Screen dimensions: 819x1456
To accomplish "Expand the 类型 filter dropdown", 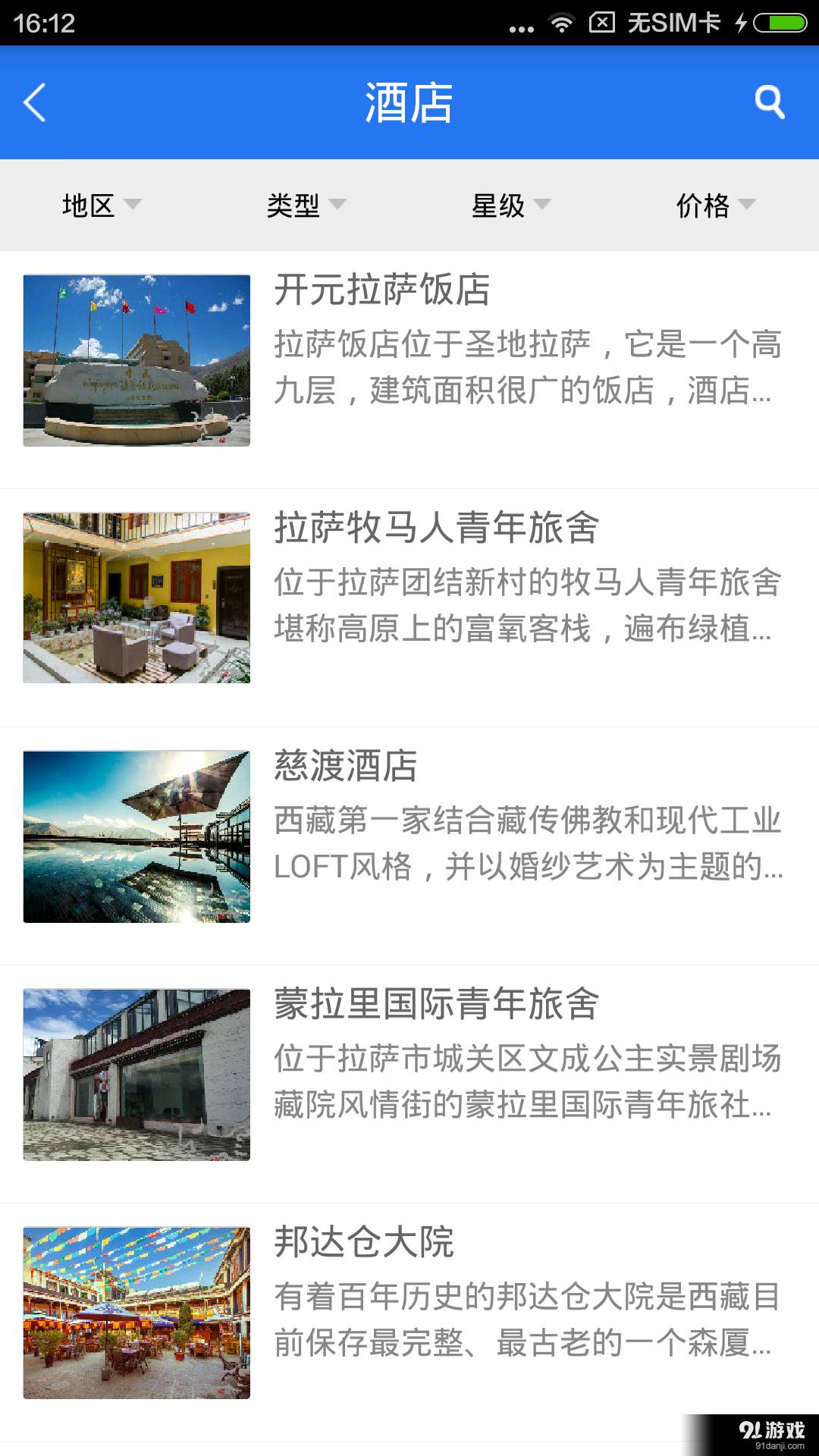I will point(306,205).
